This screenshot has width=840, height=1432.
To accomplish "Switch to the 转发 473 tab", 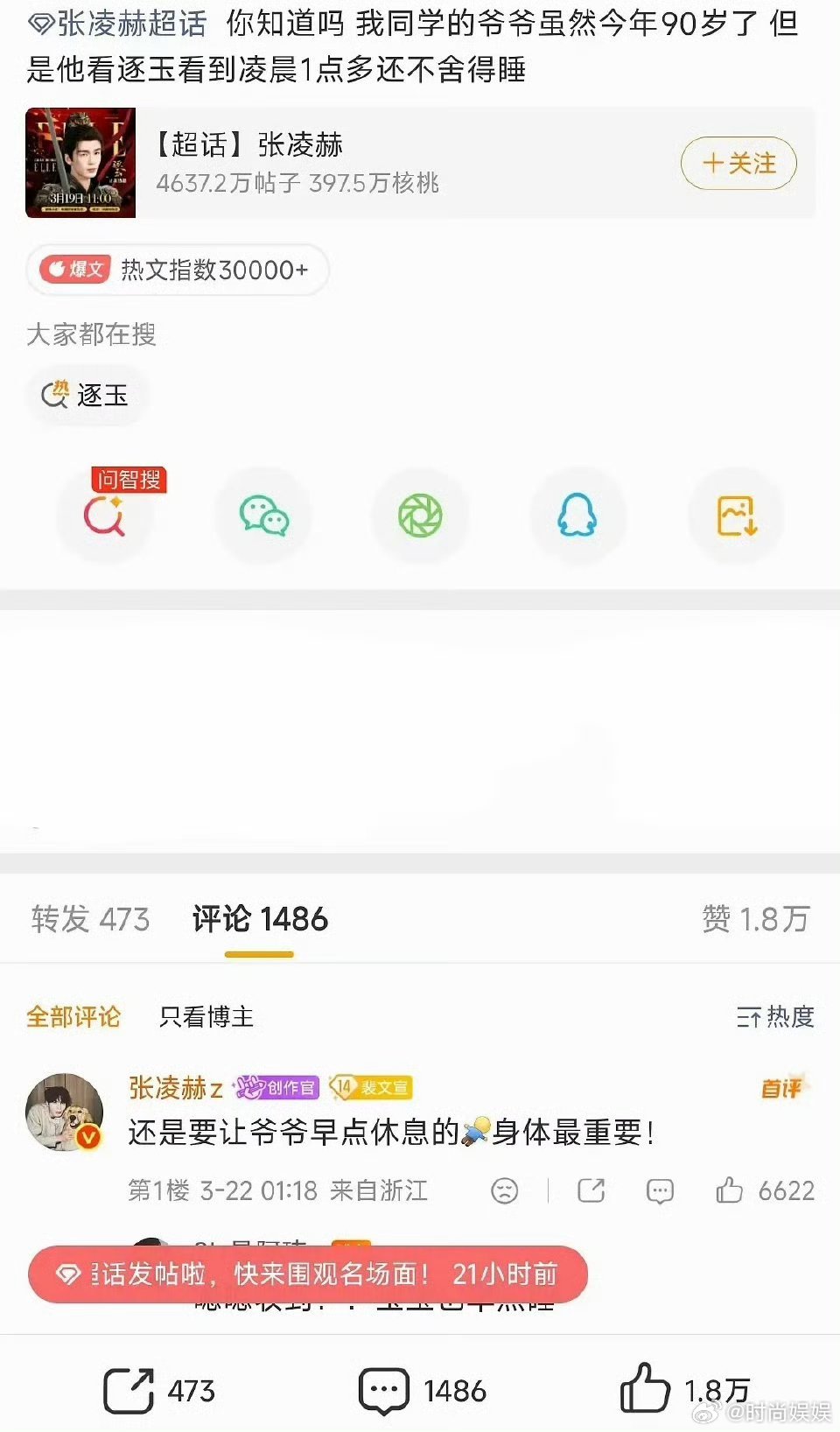I will (89, 920).
